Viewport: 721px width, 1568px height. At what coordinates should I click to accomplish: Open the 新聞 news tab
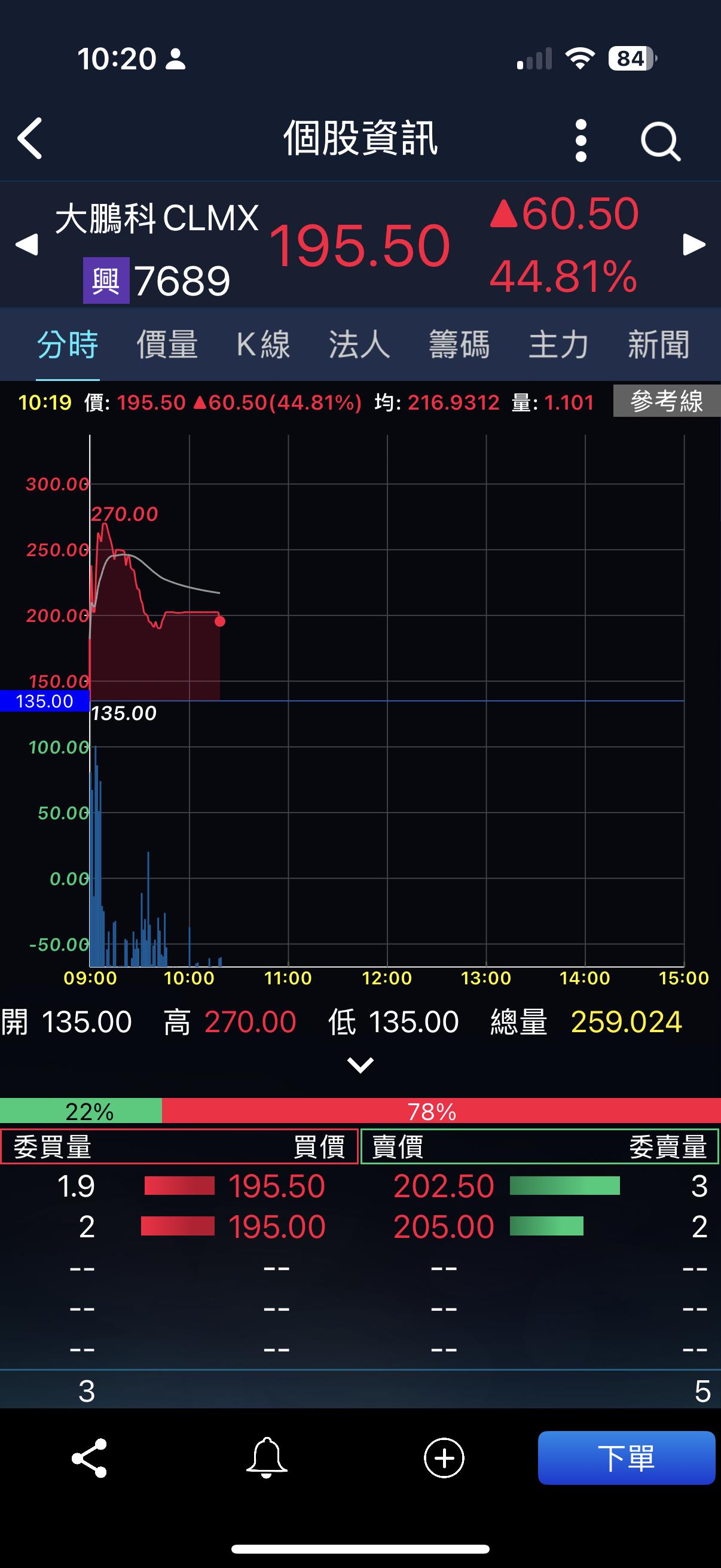pos(658,344)
